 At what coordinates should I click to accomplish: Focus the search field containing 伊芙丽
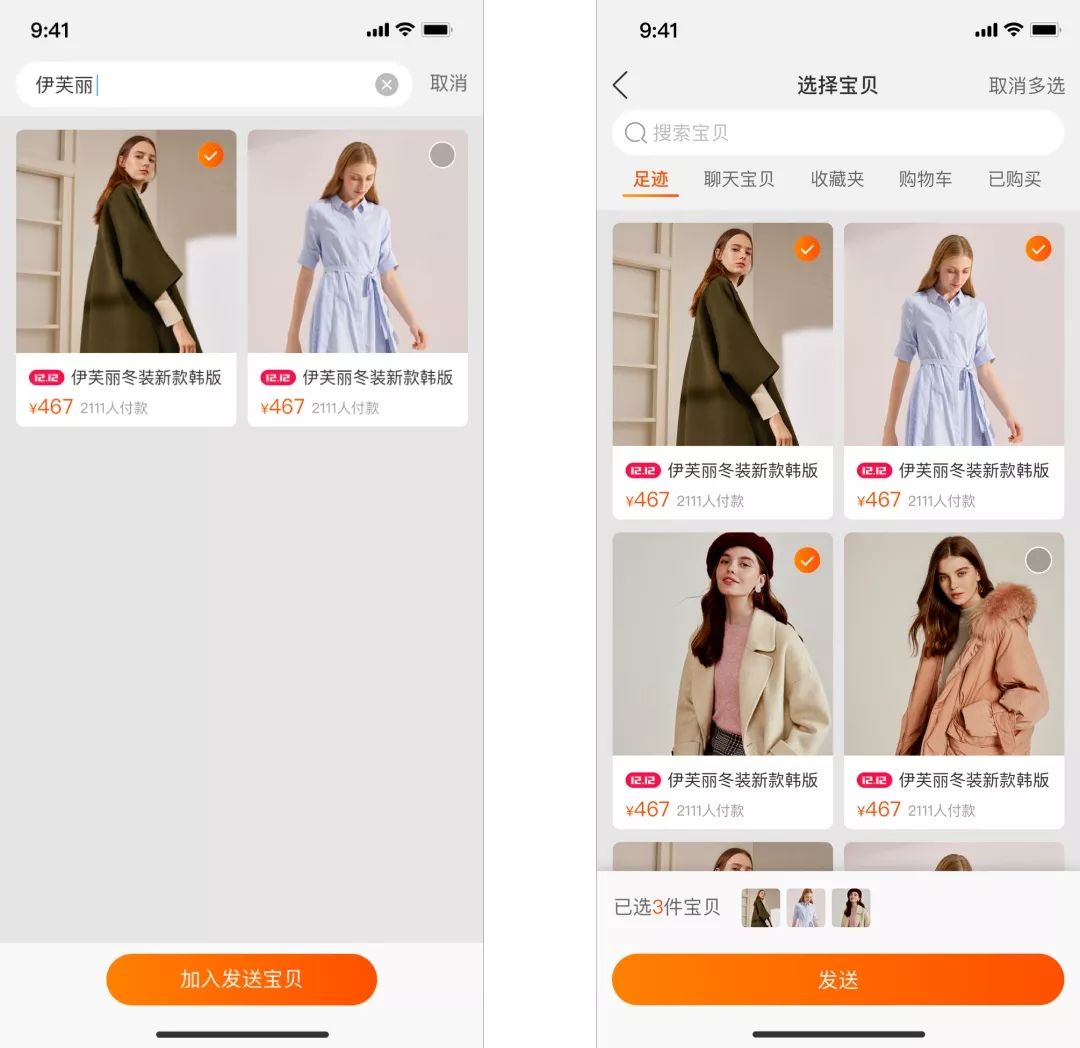[x=200, y=85]
